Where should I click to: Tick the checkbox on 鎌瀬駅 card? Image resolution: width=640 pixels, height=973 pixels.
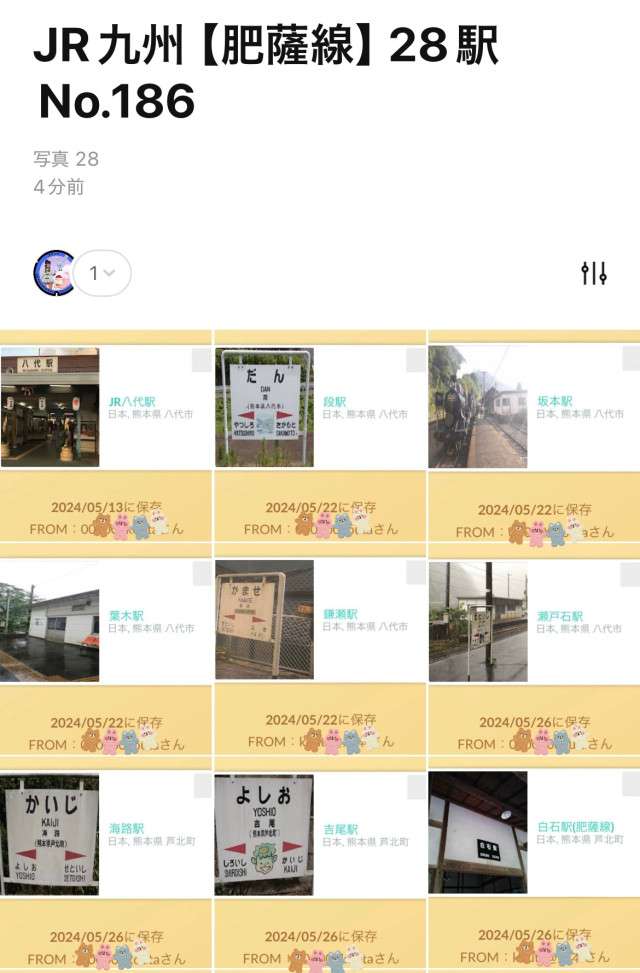coord(415,573)
